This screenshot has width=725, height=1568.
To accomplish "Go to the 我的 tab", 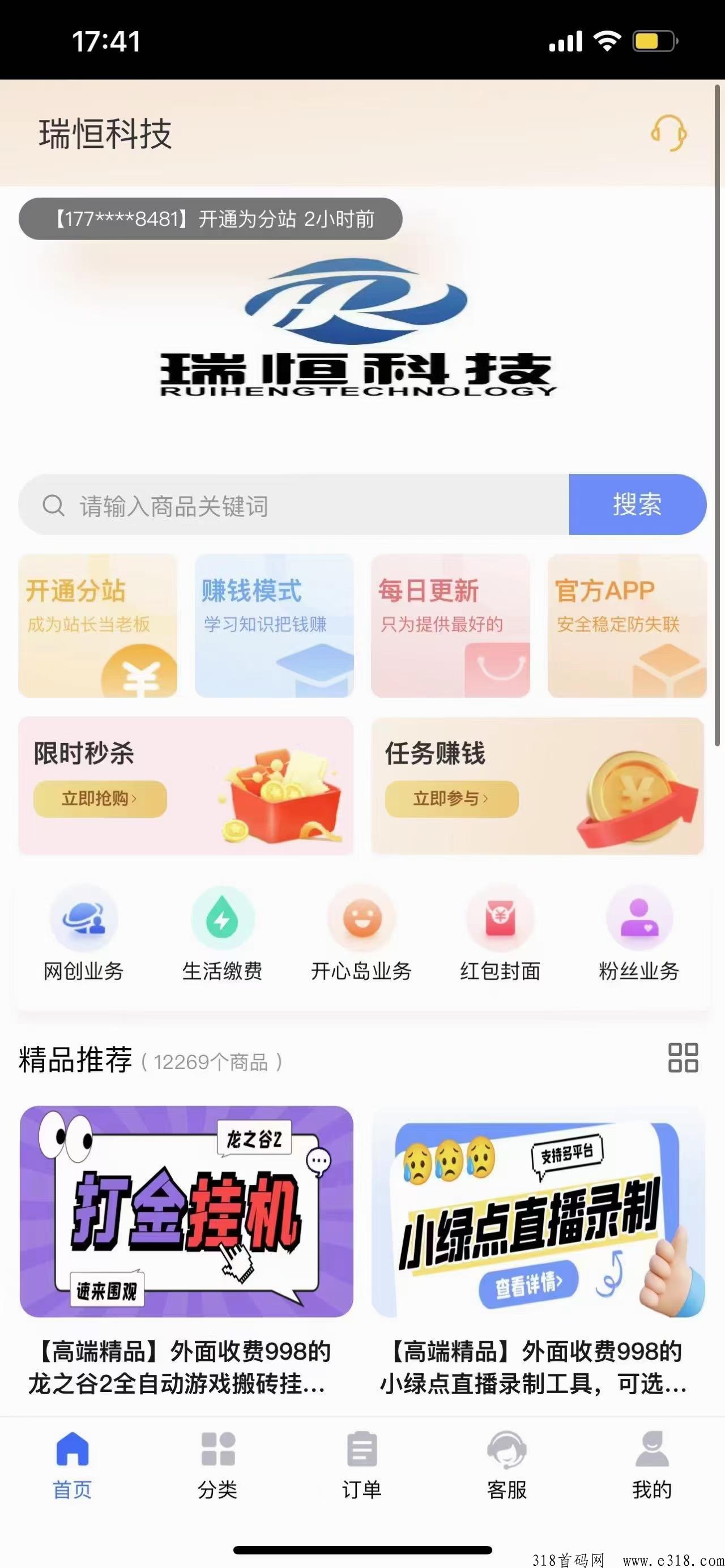I will [x=651, y=1464].
